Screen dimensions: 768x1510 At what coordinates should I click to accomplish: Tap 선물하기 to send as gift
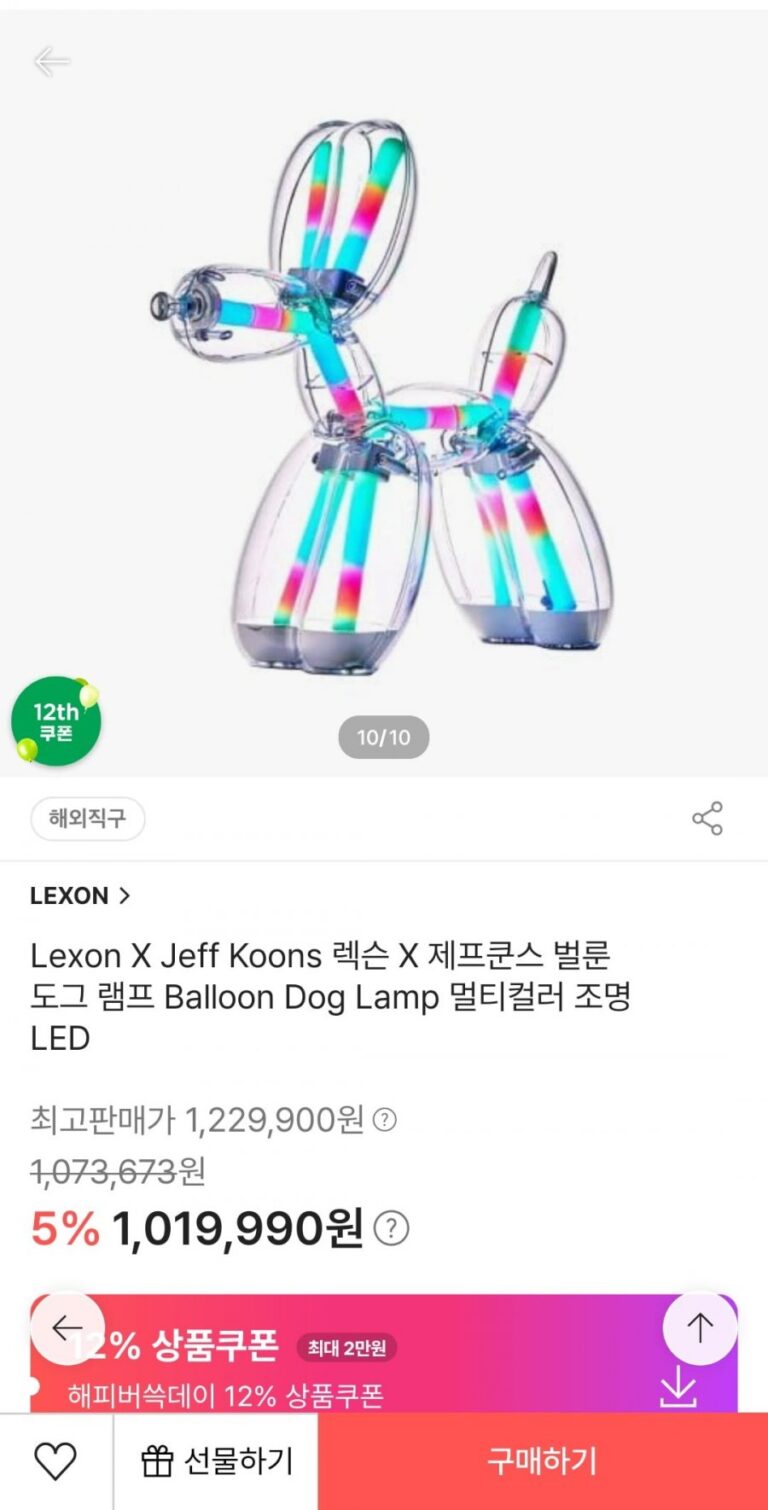216,1462
